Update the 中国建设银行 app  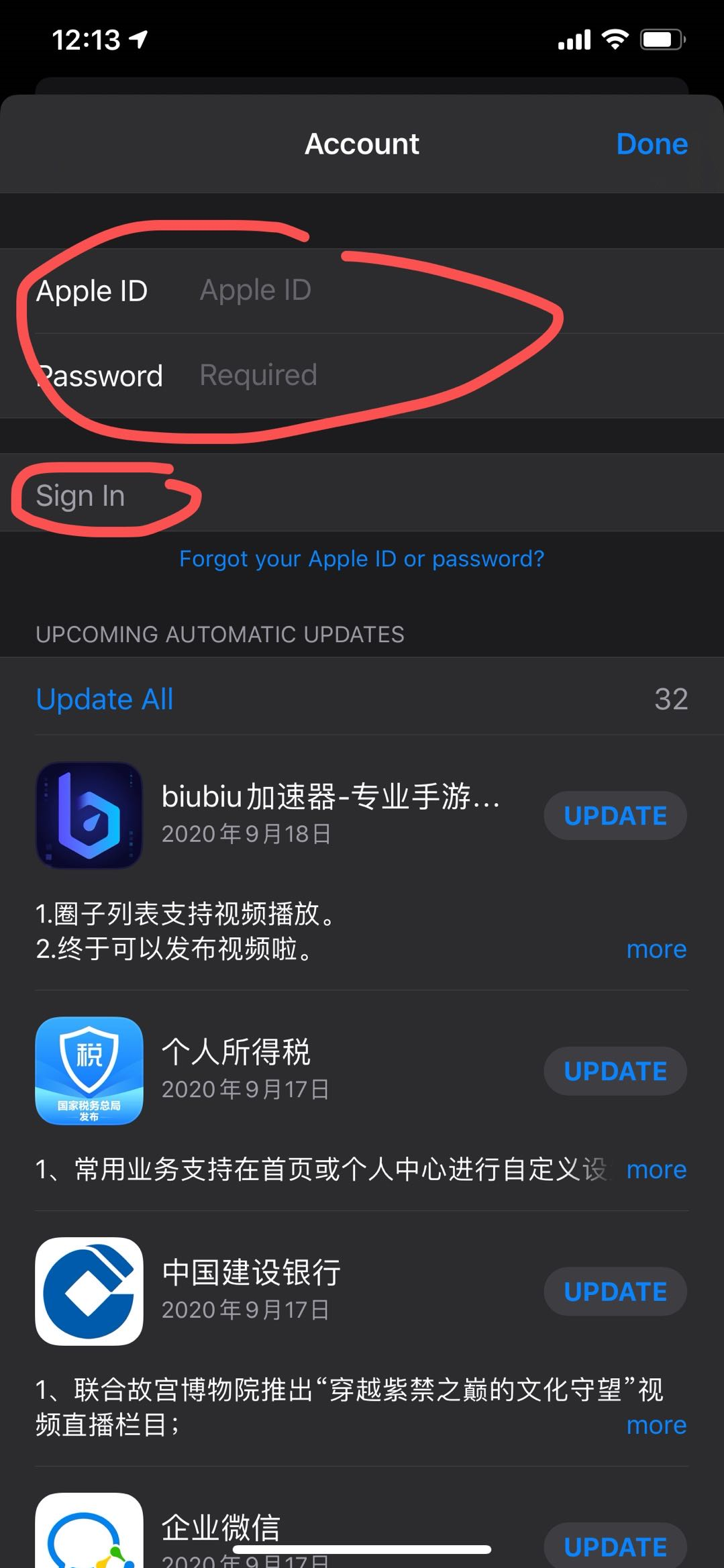(615, 1292)
